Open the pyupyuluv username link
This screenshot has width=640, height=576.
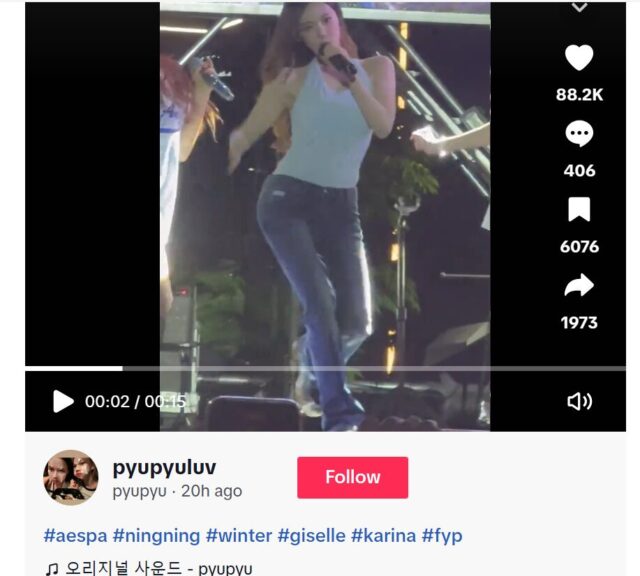(164, 467)
